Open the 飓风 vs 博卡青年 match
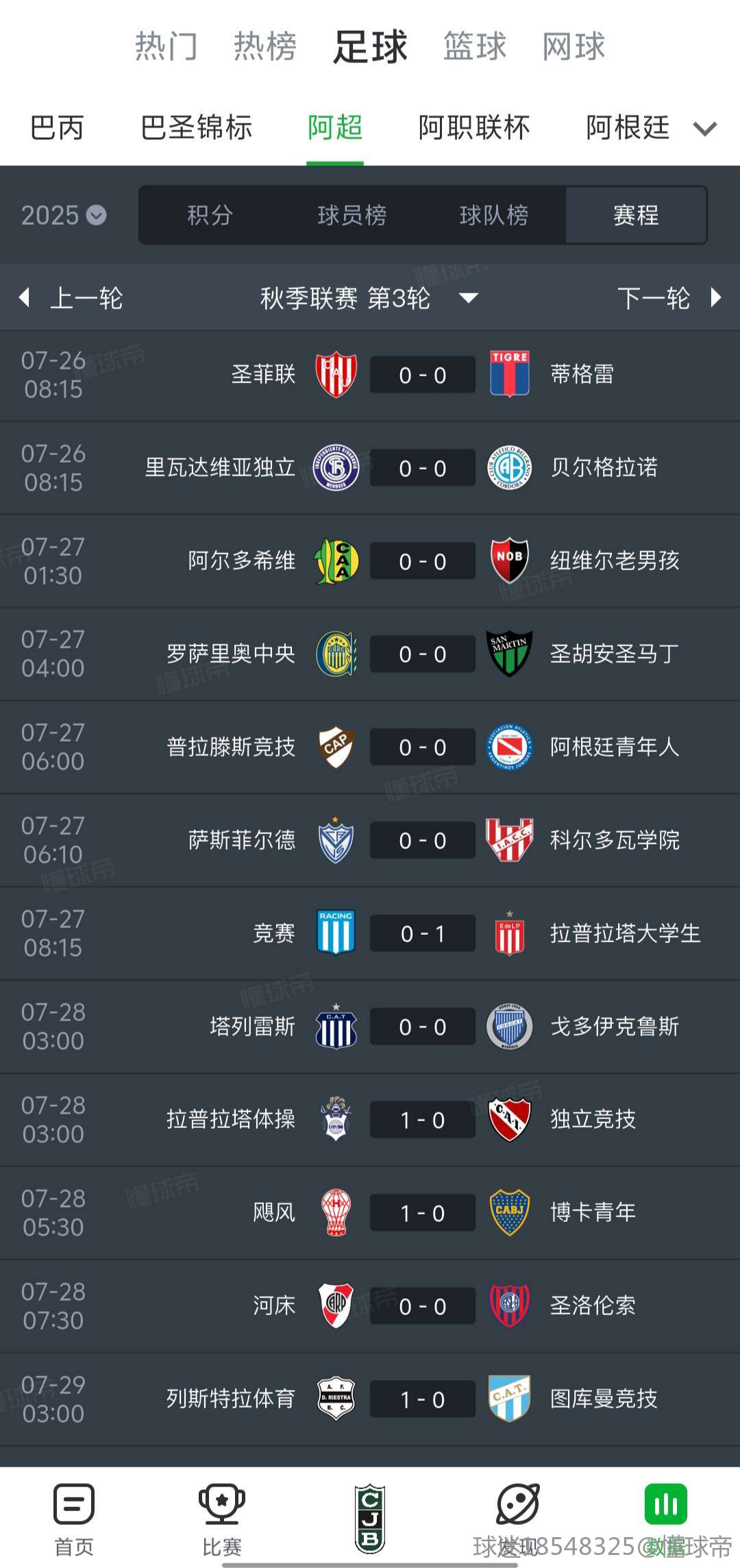This screenshot has height=1568, width=740. pos(422,1213)
